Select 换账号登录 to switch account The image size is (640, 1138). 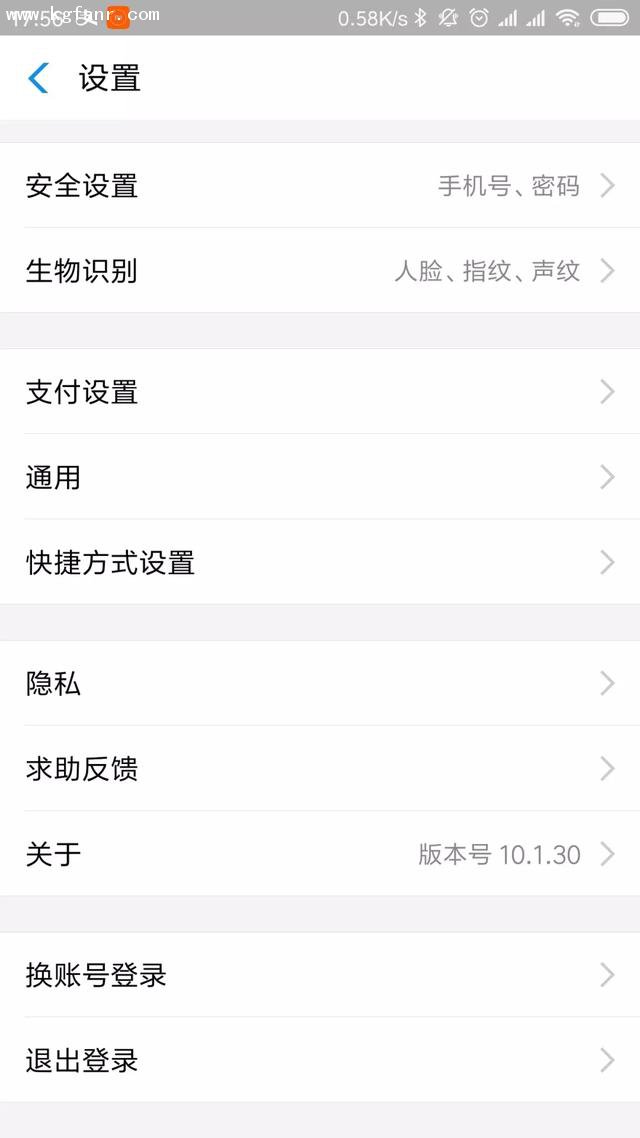tap(320, 975)
